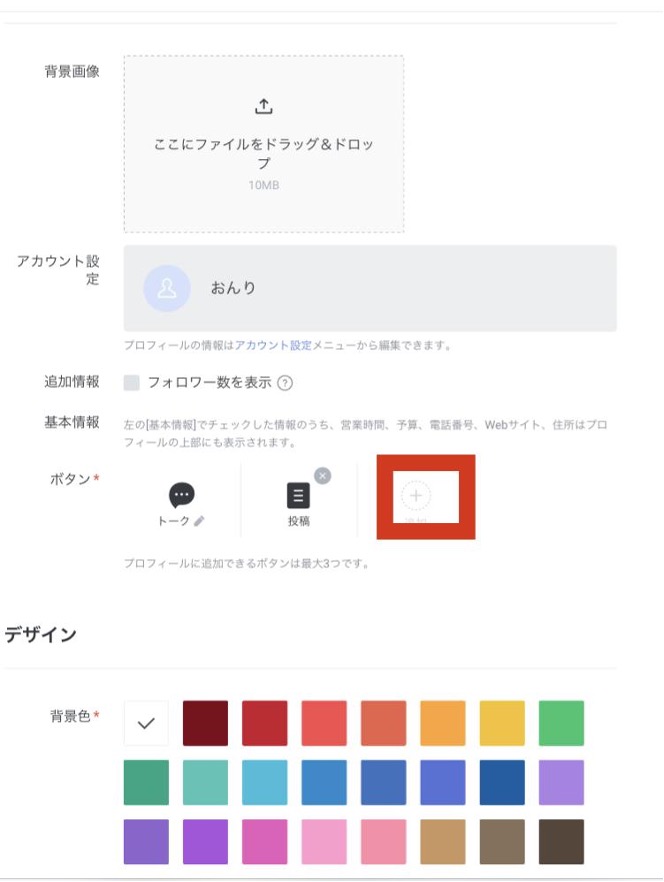
Task: Open the help icon beside フォロワー数を表示
Action: 285,383
